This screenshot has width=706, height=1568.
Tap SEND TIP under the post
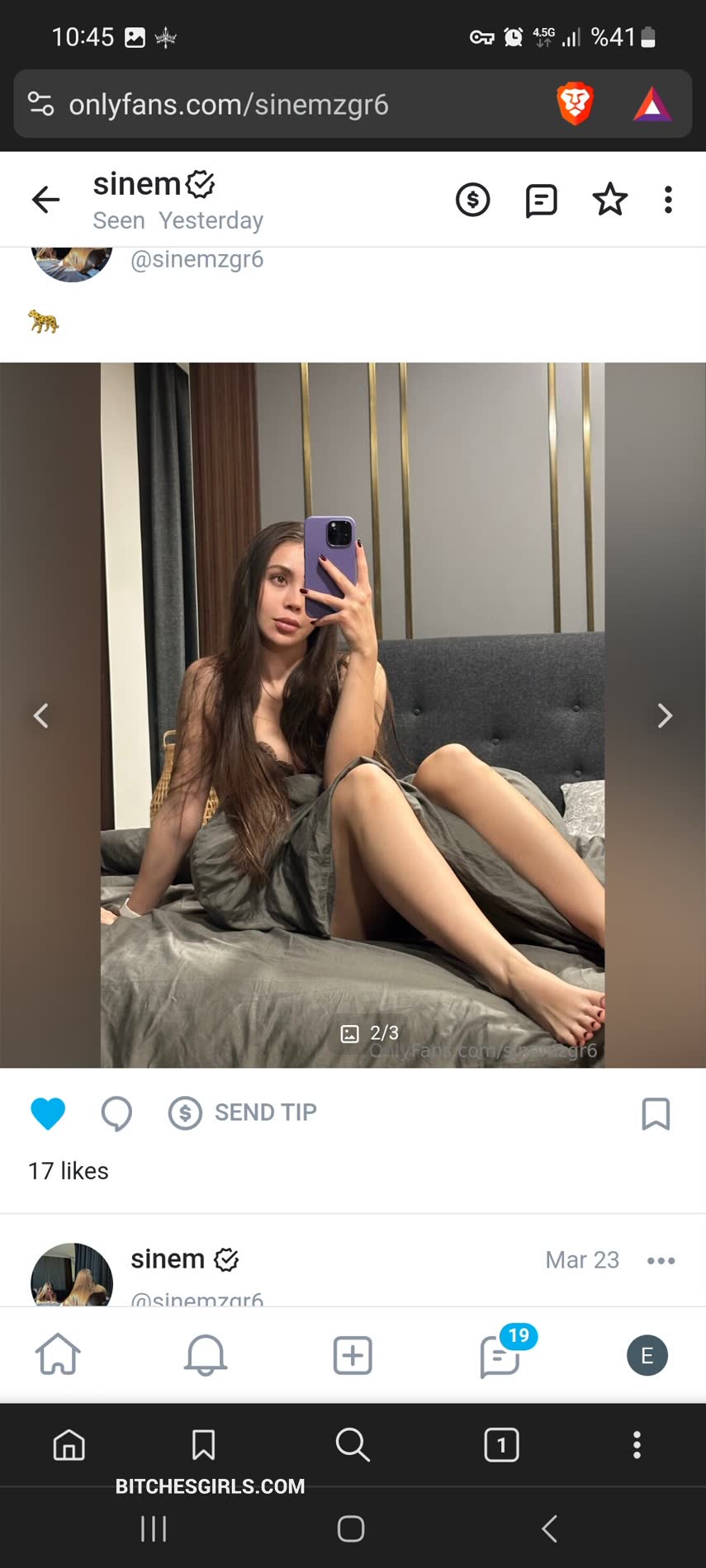point(243,1112)
